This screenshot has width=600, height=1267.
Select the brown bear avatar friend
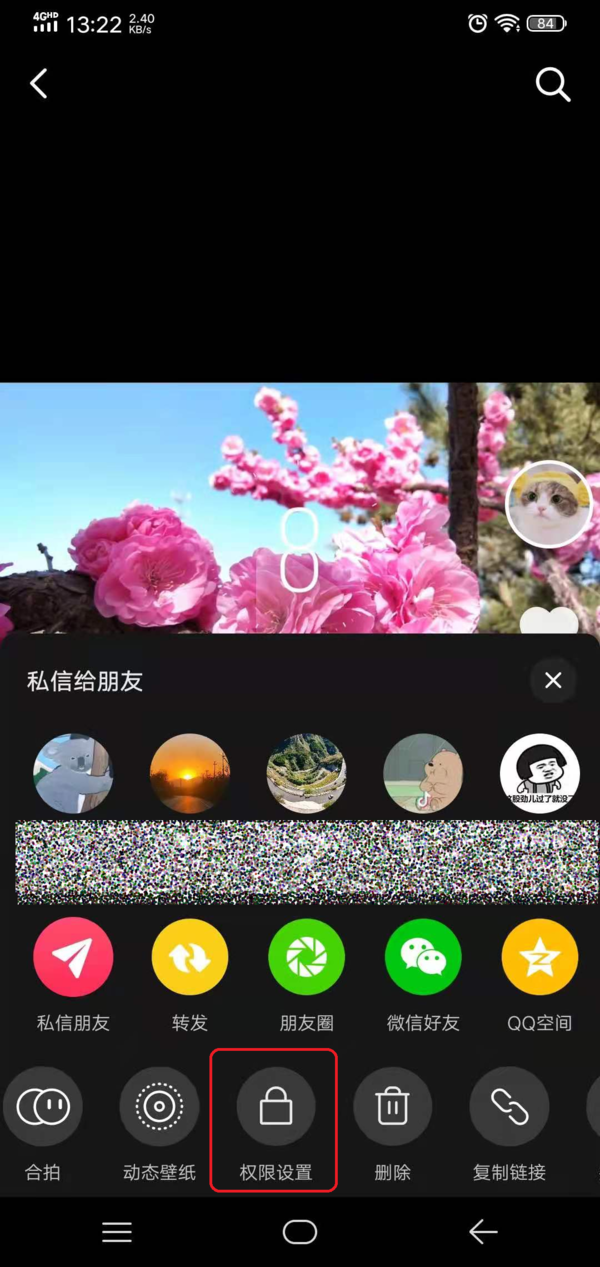coord(423,773)
